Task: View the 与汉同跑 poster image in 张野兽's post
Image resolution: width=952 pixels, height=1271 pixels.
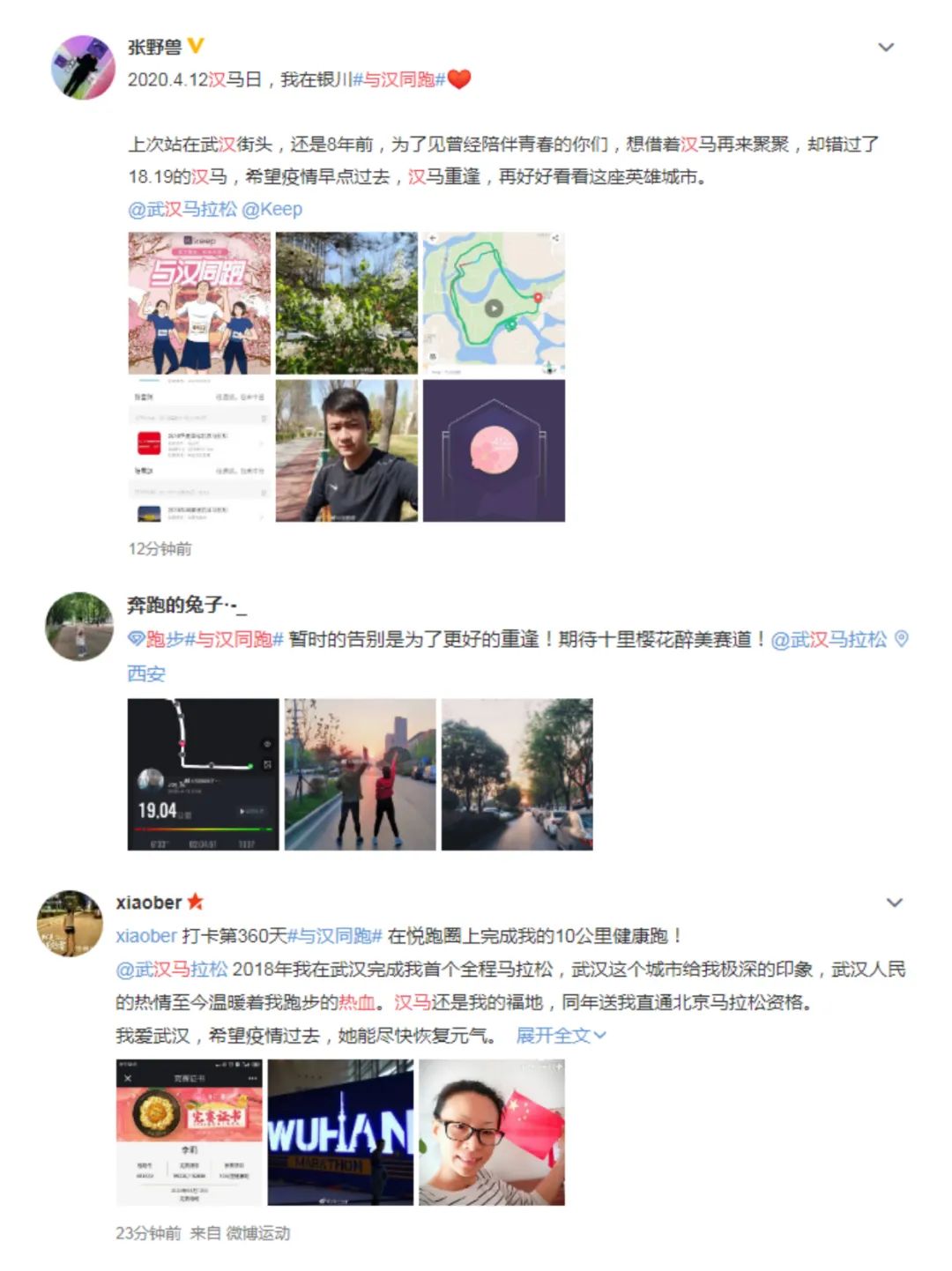Action: point(199,303)
